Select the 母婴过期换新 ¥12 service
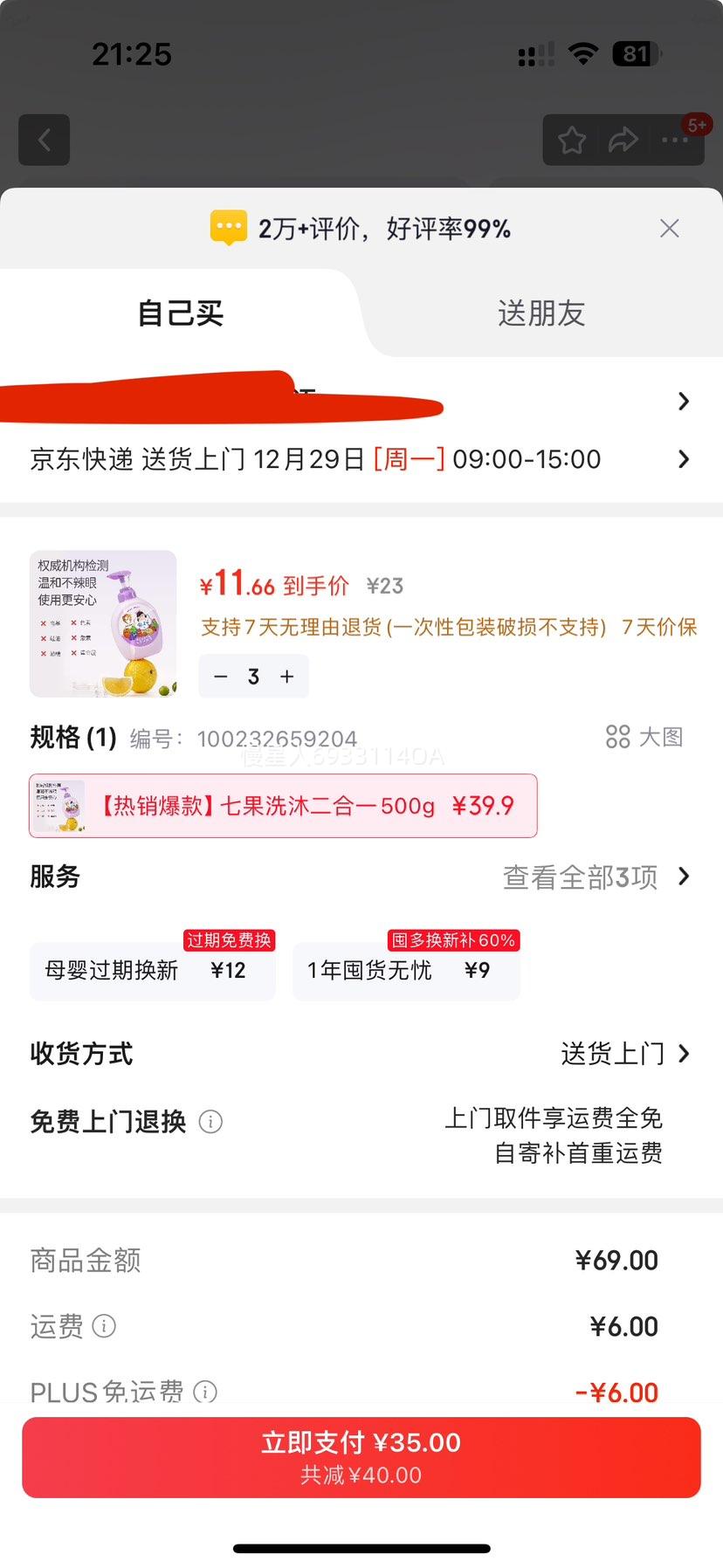The image size is (723, 1568). click(153, 970)
